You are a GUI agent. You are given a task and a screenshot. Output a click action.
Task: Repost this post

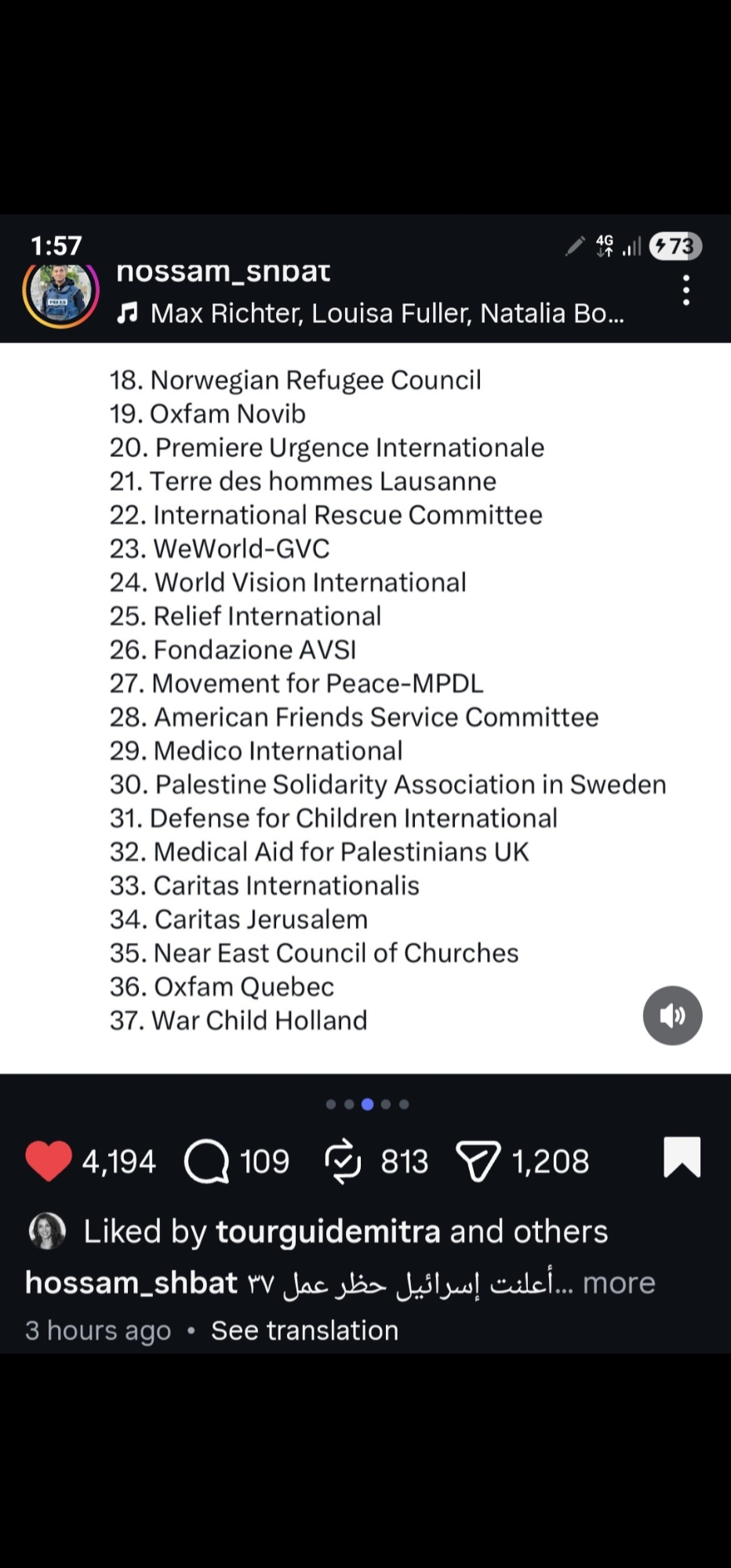[343, 1161]
